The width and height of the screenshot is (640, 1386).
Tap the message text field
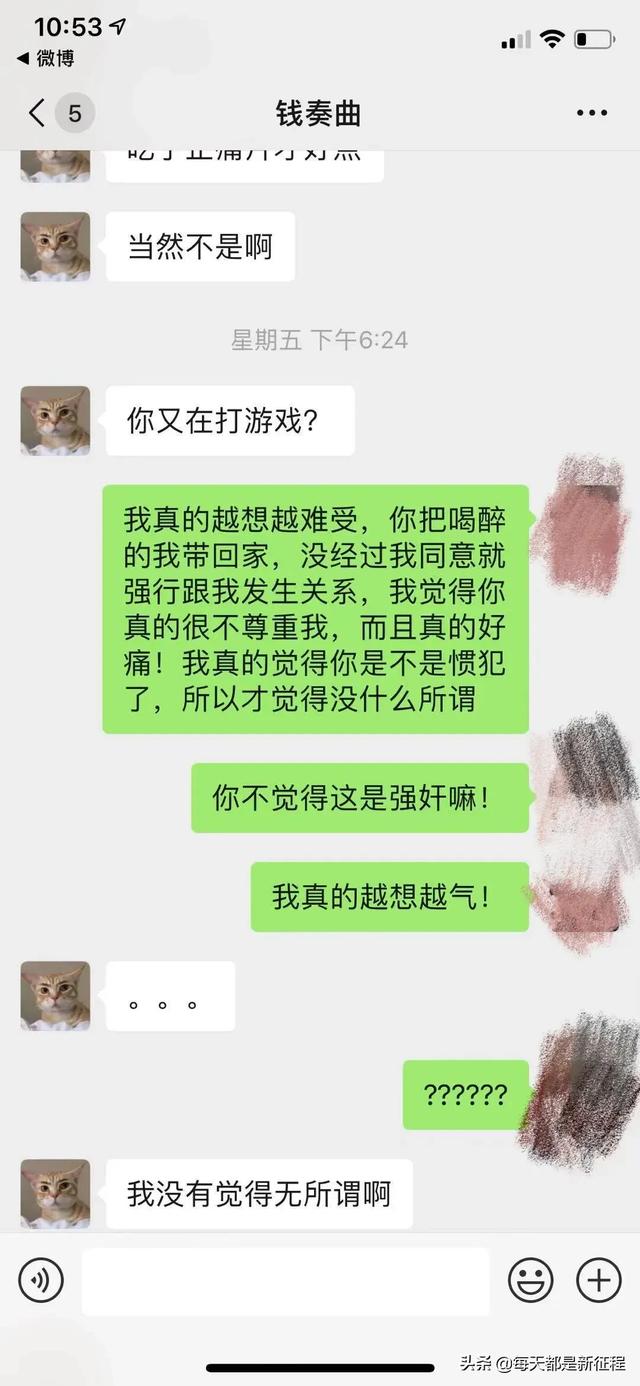pos(285,1281)
